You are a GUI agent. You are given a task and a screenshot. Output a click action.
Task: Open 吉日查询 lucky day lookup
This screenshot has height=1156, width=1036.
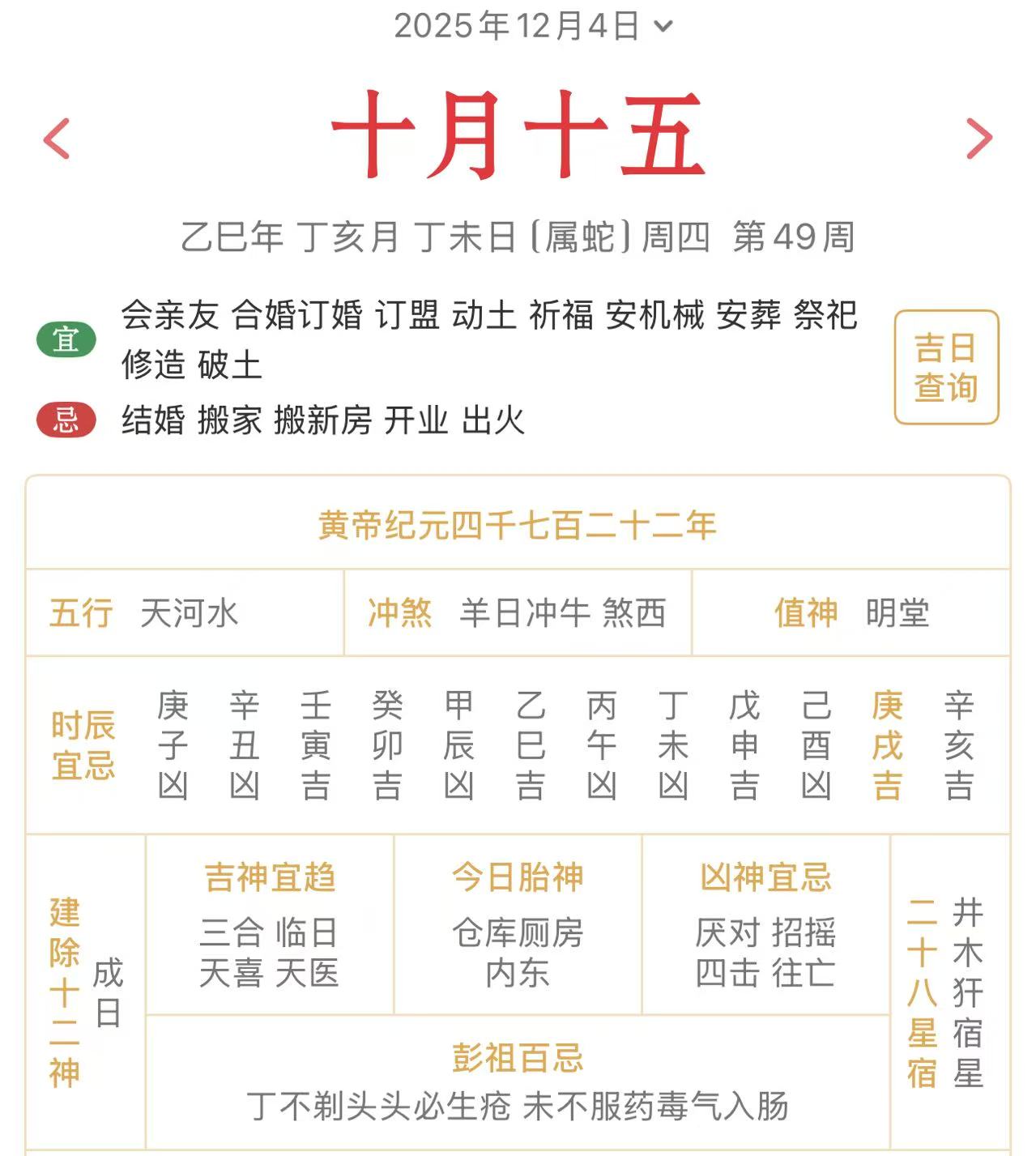945,367
